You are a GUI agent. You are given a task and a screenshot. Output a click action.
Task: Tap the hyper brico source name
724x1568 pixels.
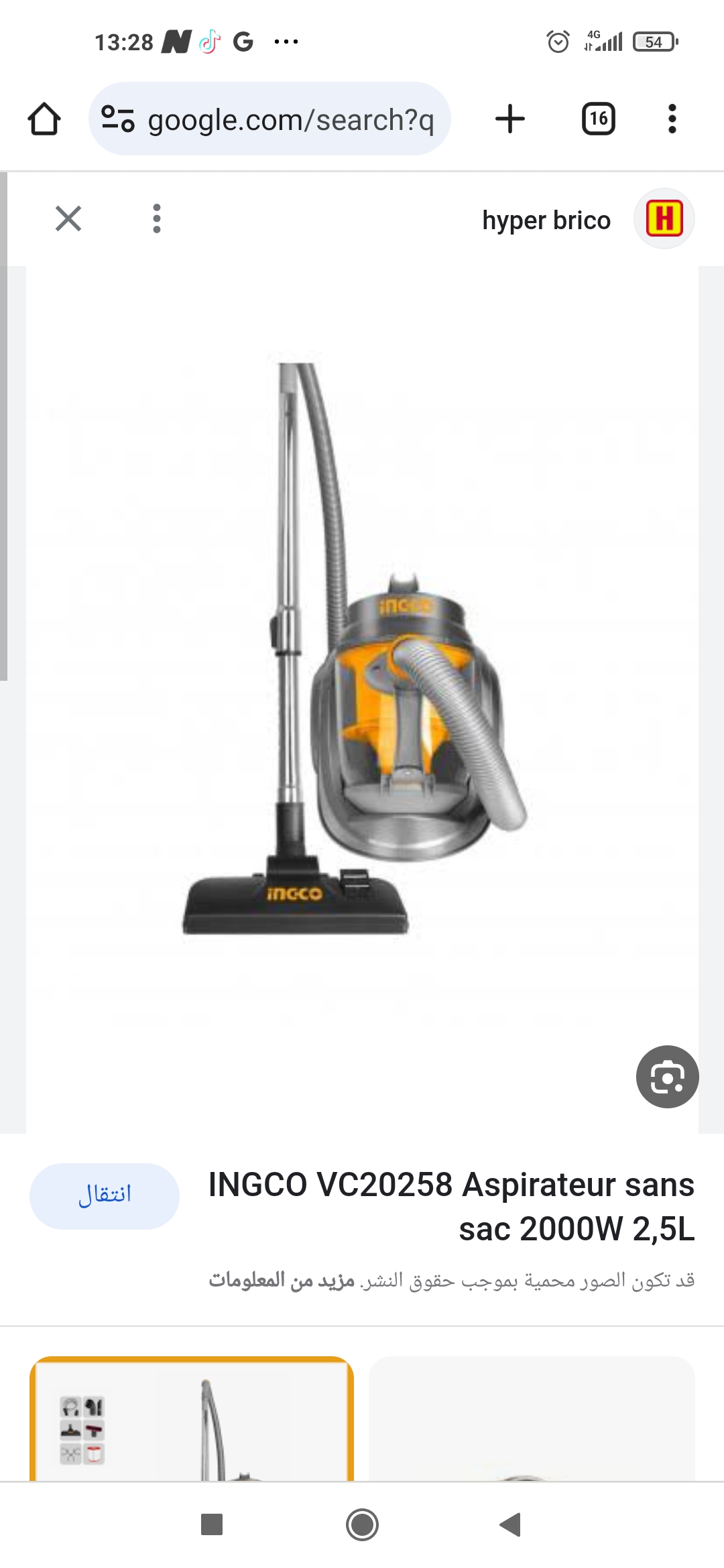(x=546, y=219)
